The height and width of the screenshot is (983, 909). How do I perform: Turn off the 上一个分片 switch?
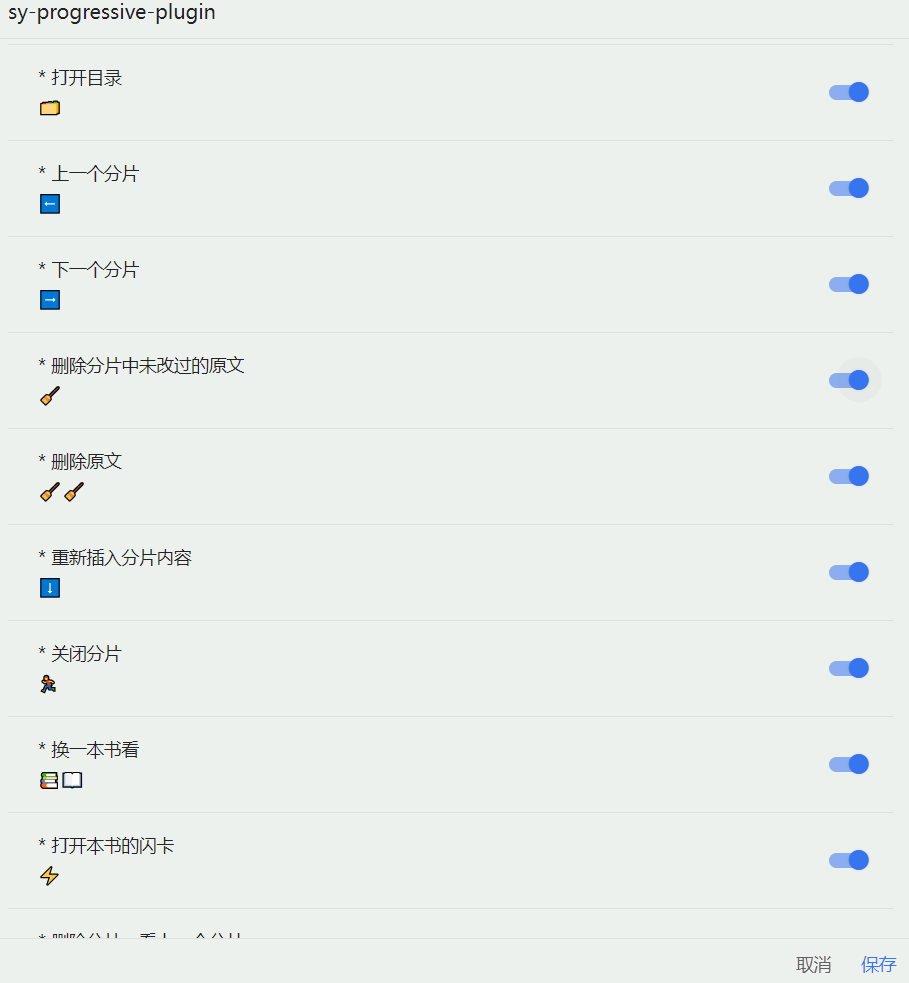[x=848, y=188]
